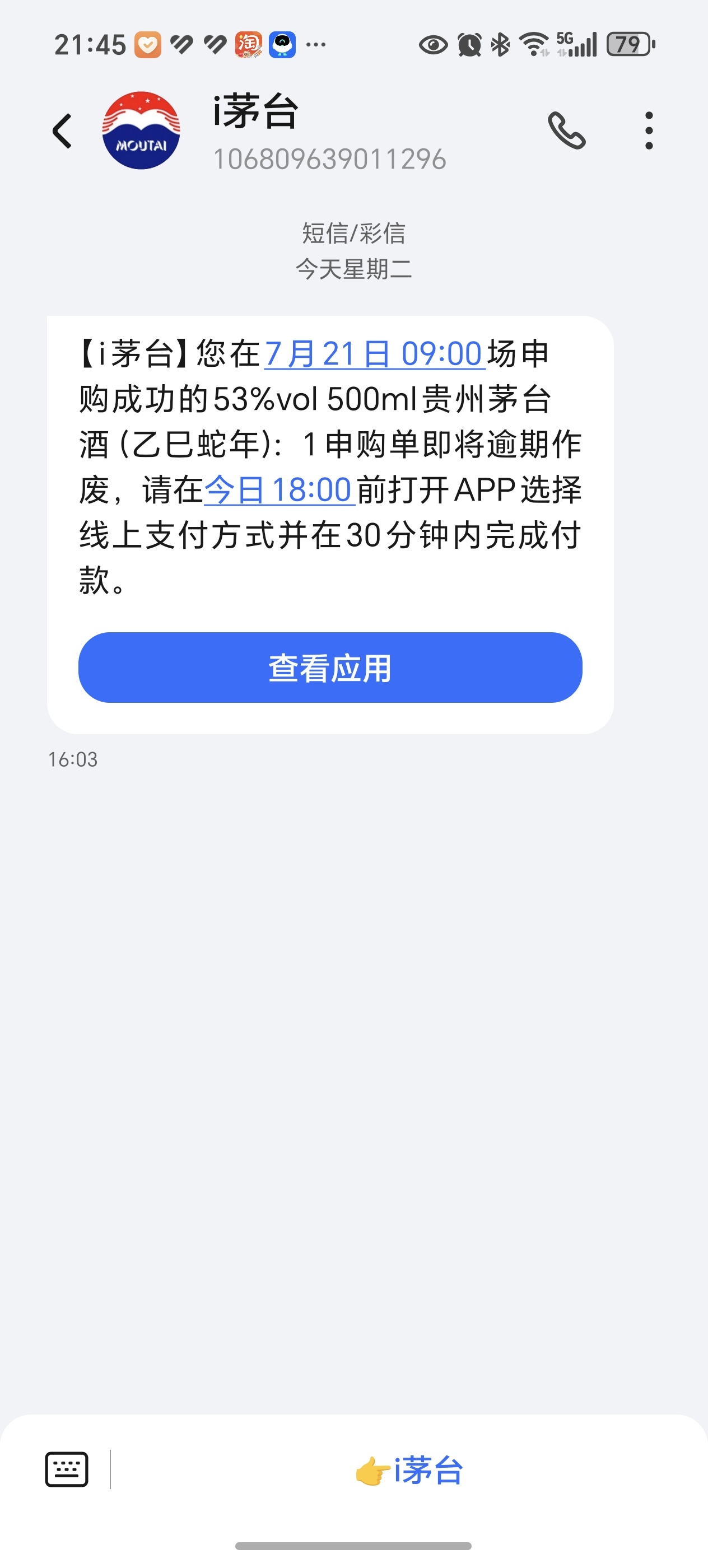The image size is (708, 1568).
Task: Tap the 查看应用 button
Action: (330, 668)
